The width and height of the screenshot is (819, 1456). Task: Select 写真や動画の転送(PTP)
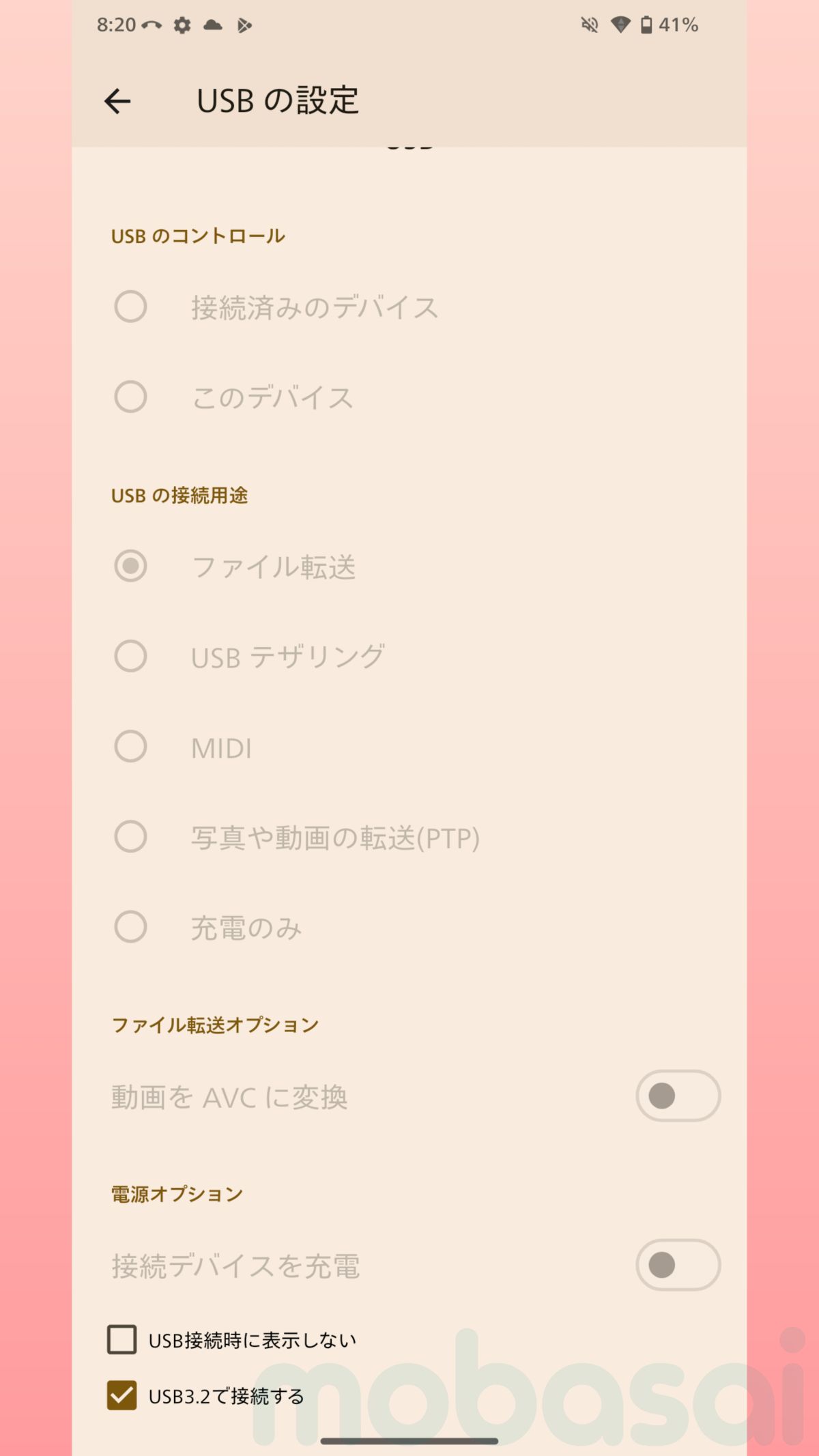click(130, 837)
